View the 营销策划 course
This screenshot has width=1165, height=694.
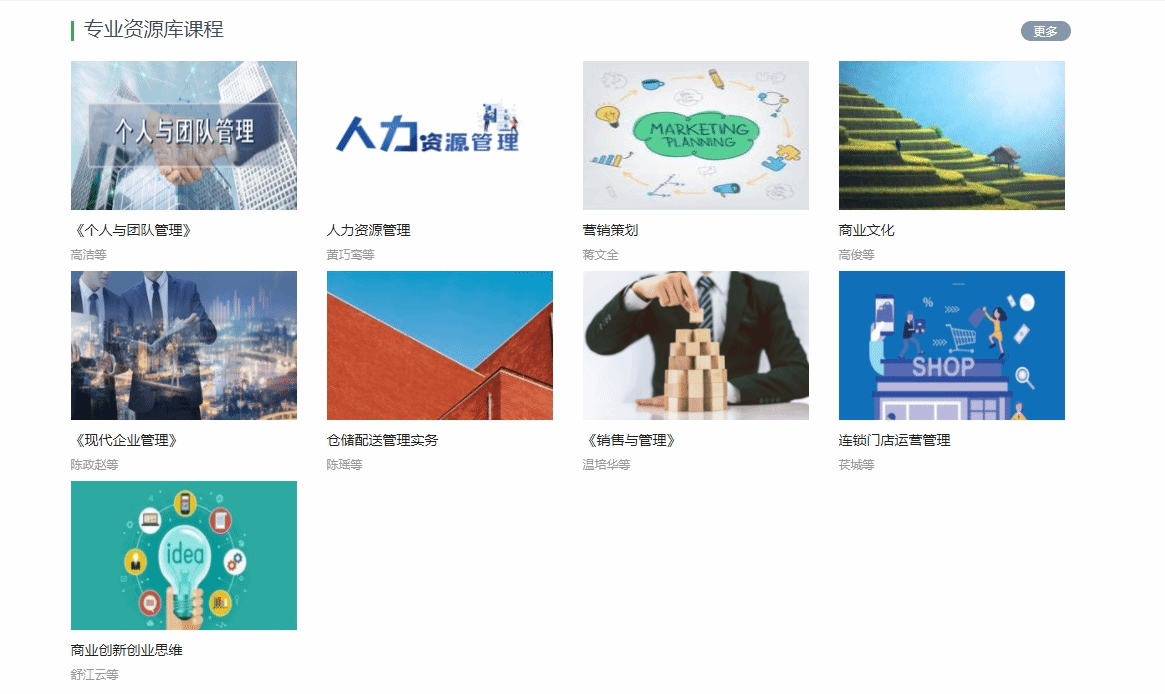click(695, 135)
